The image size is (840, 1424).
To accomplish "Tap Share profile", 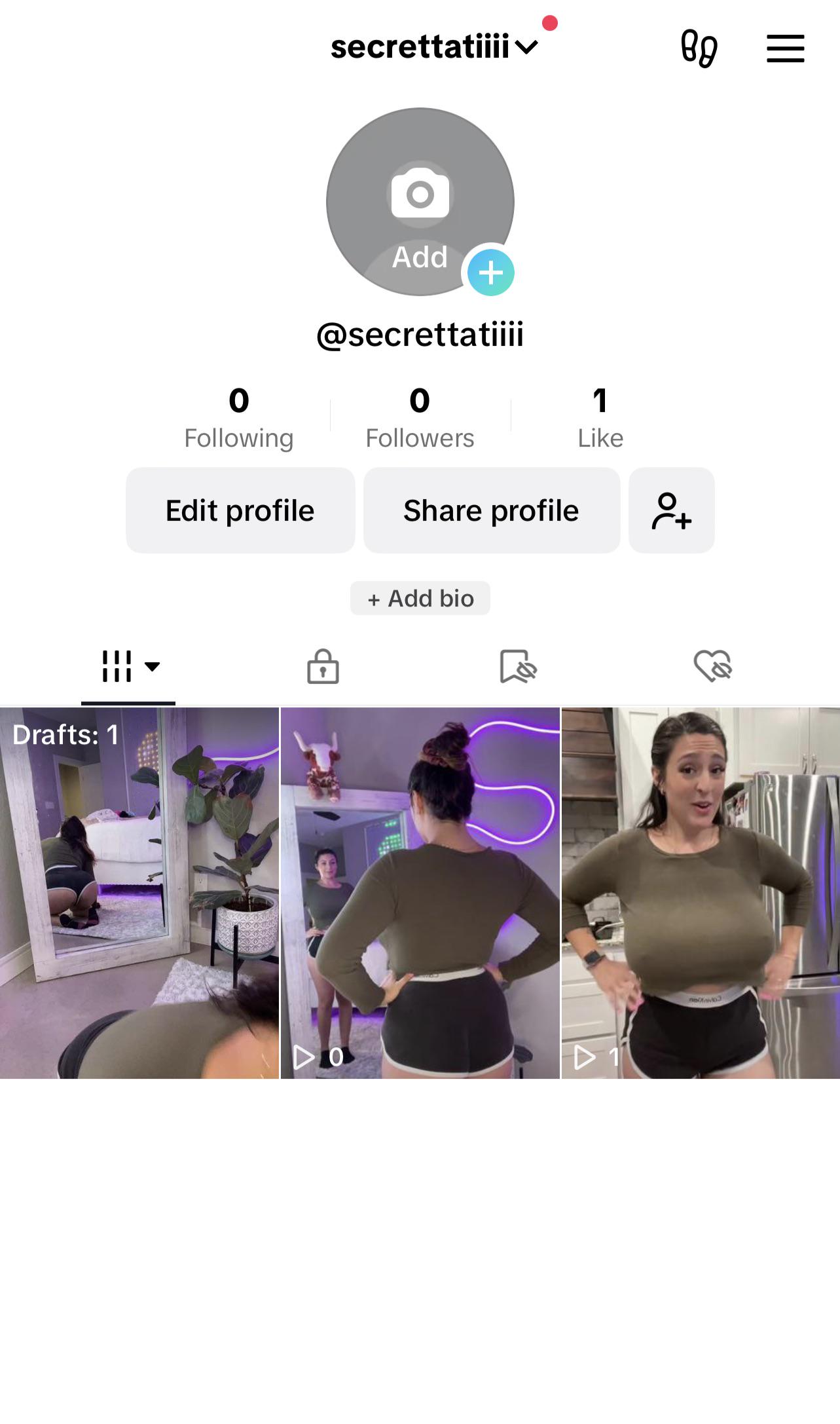I will (x=491, y=510).
